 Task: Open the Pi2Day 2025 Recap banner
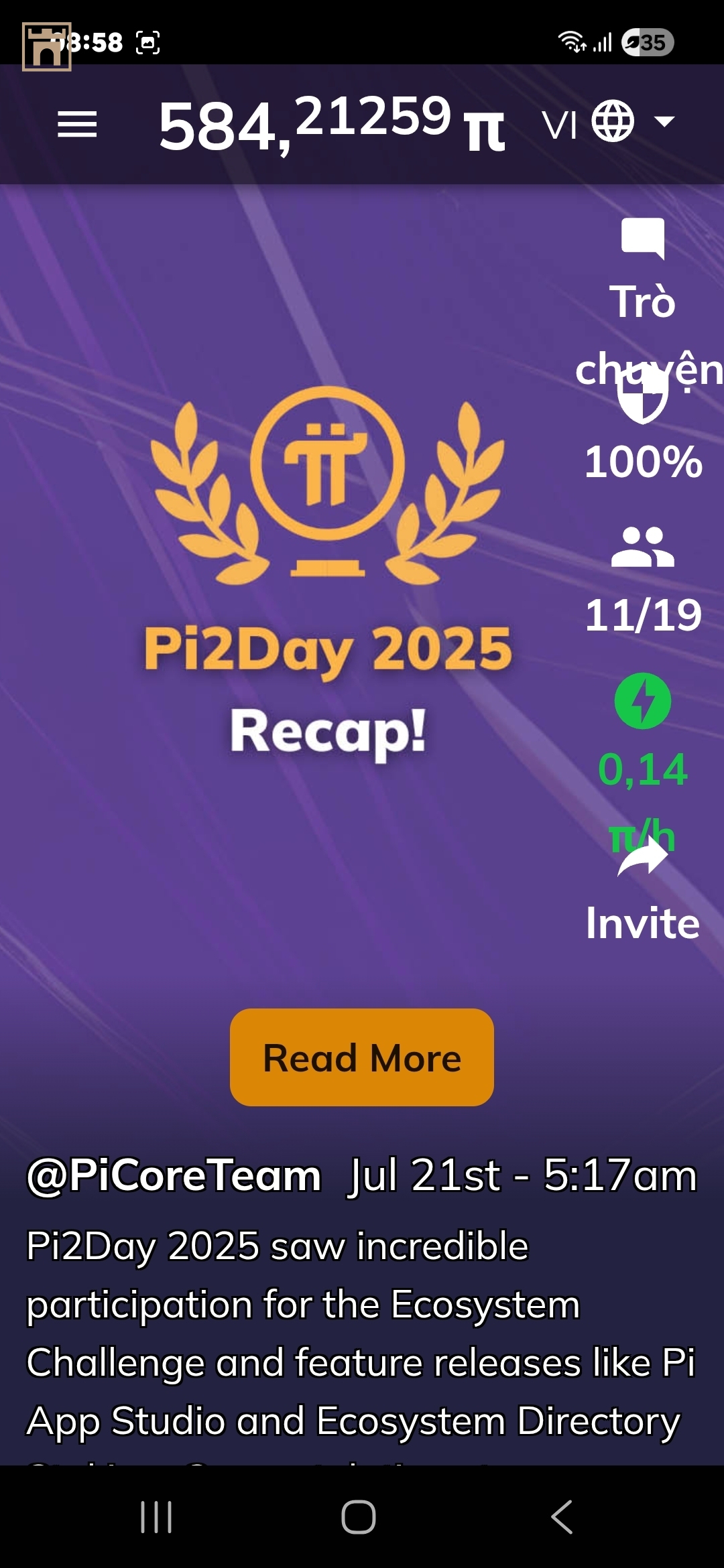click(x=327, y=570)
